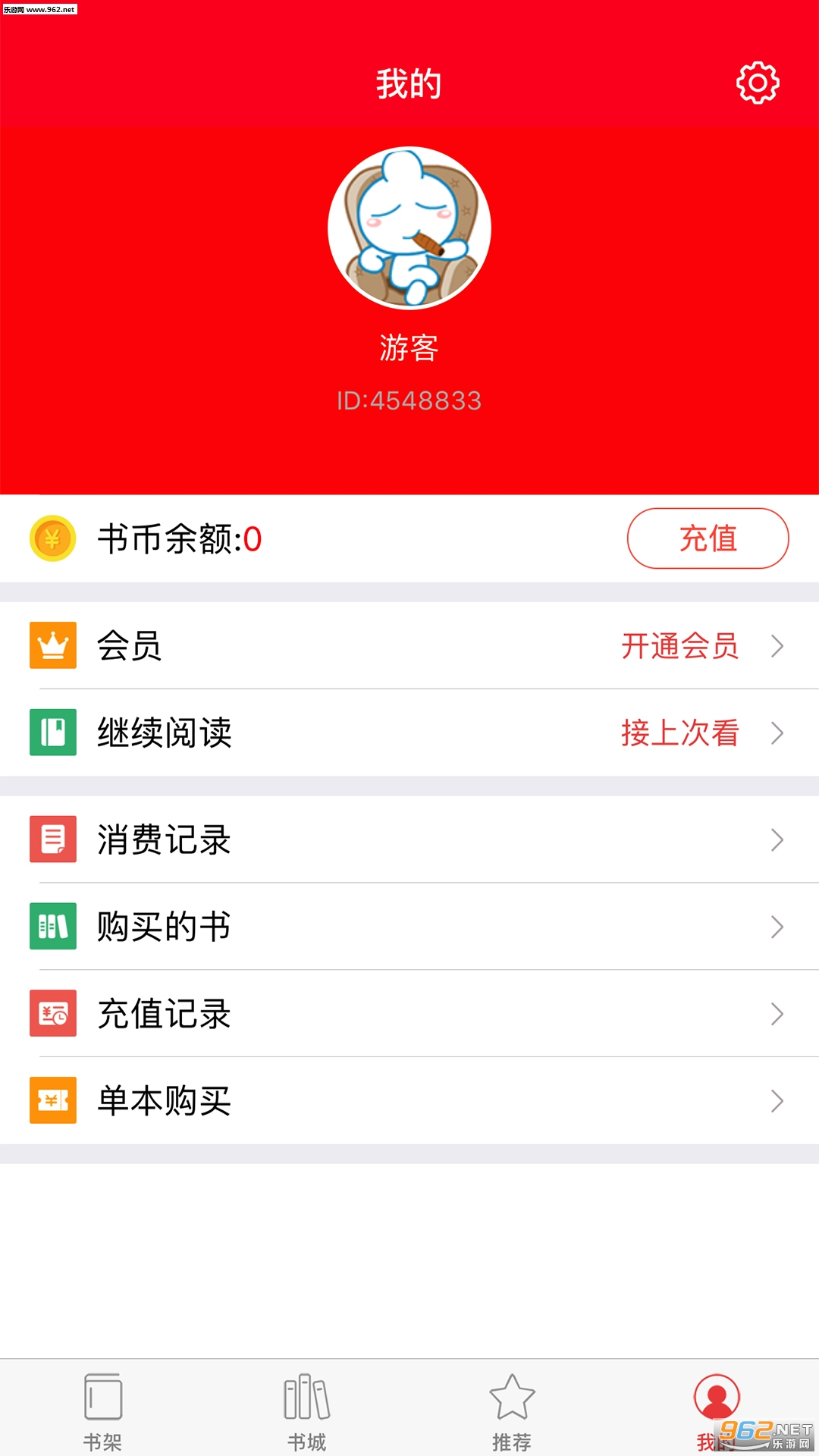
Task: Open the 会员 membership row
Action: point(409,646)
